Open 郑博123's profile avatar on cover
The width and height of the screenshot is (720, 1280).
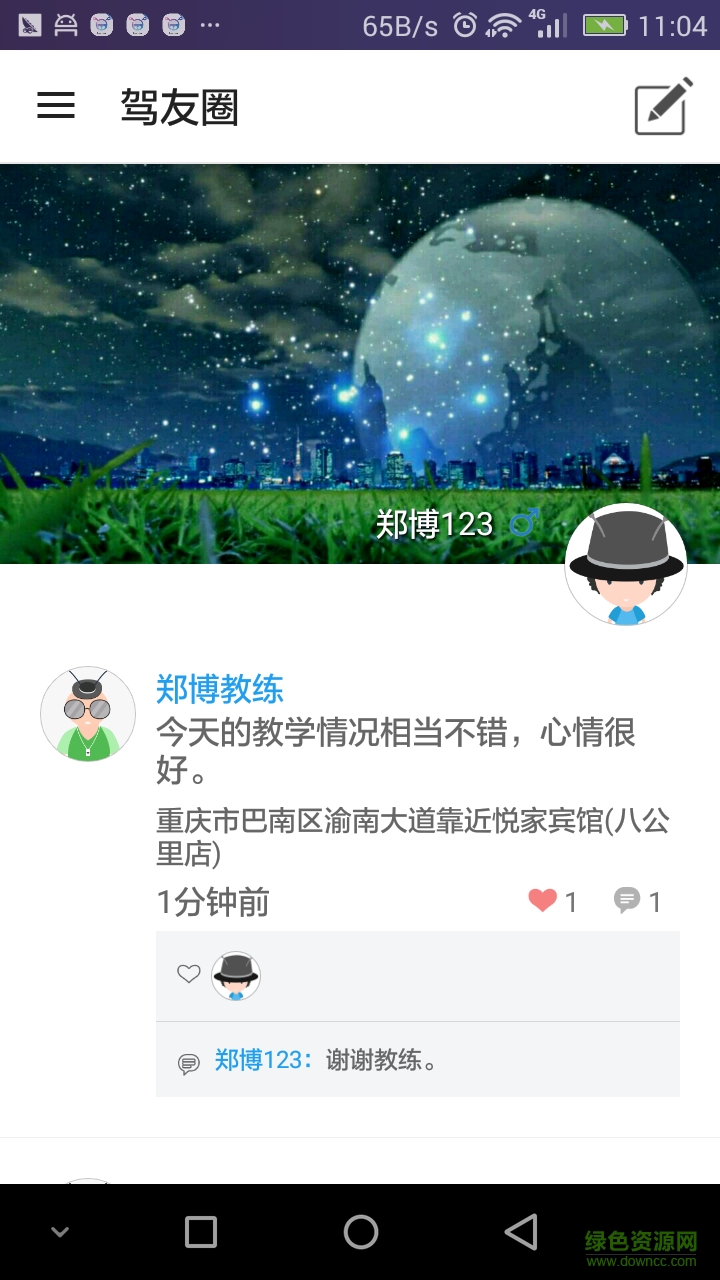[x=626, y=565]
